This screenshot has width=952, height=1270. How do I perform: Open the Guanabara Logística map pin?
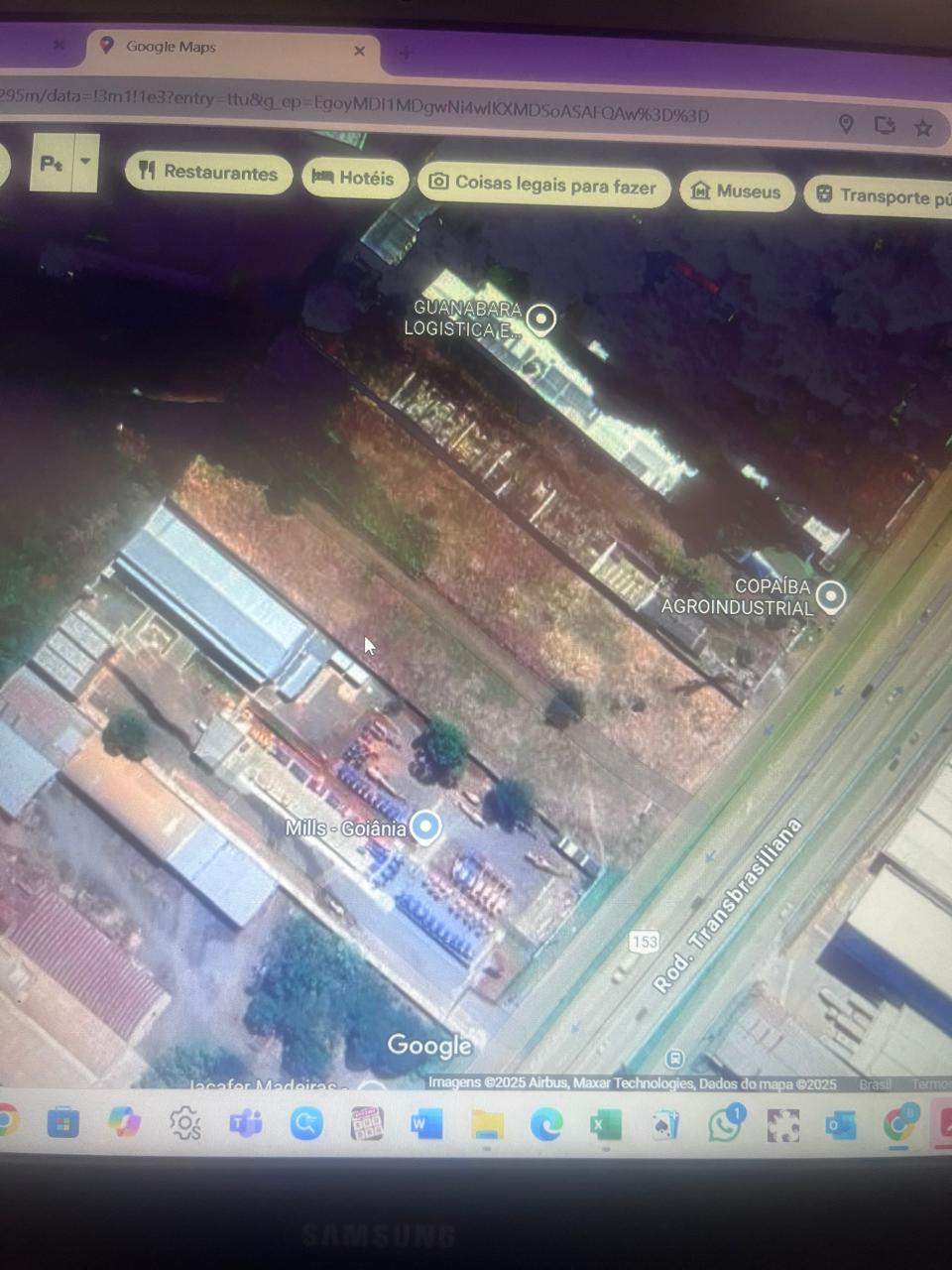pyautogui.click(x=540, y=319)
